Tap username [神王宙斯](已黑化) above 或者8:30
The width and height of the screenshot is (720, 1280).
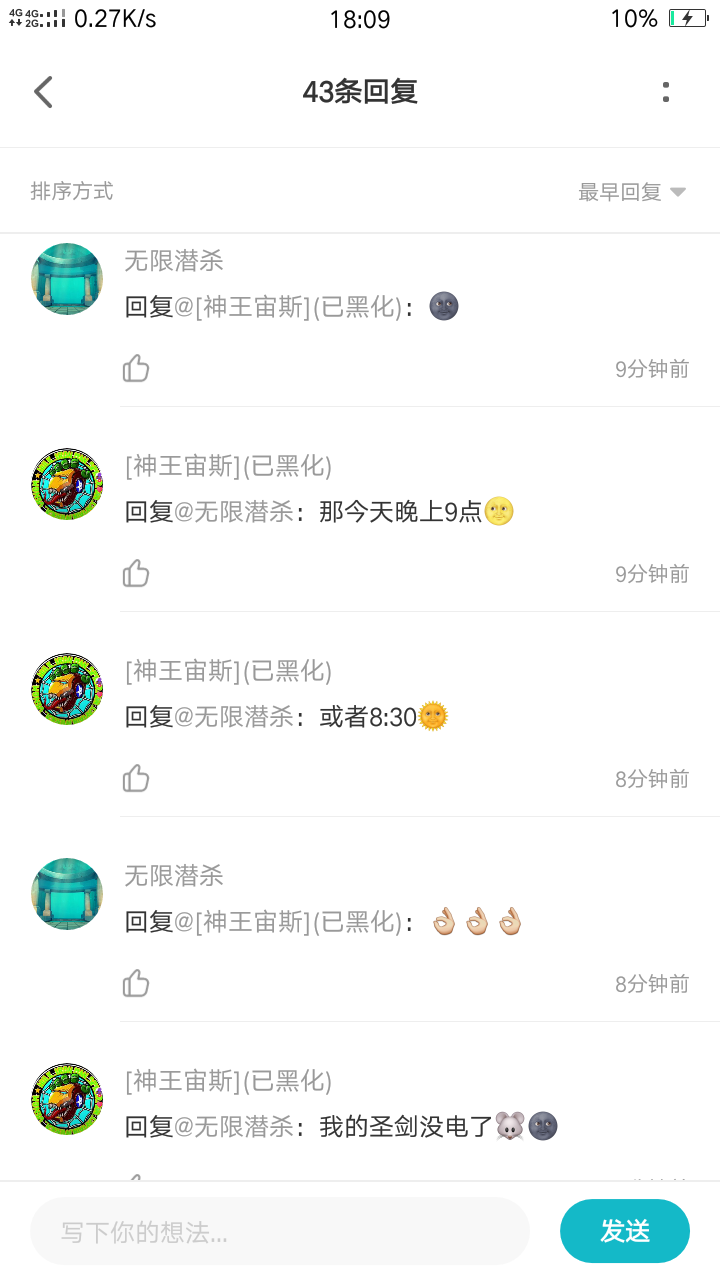228,671
